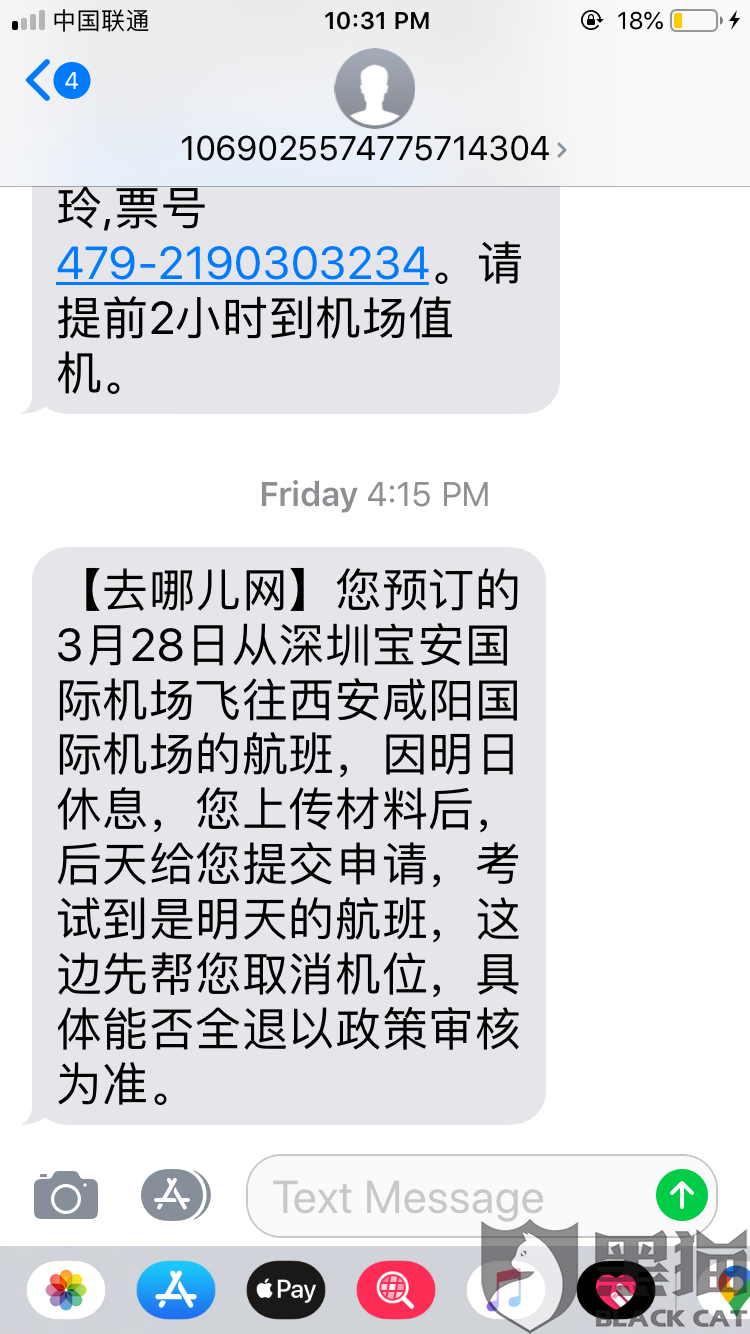Image resolution: width=750 pixels, height=1334 pixels.
Task: Focus the Text Message input field
Action: coord(450,1196)
